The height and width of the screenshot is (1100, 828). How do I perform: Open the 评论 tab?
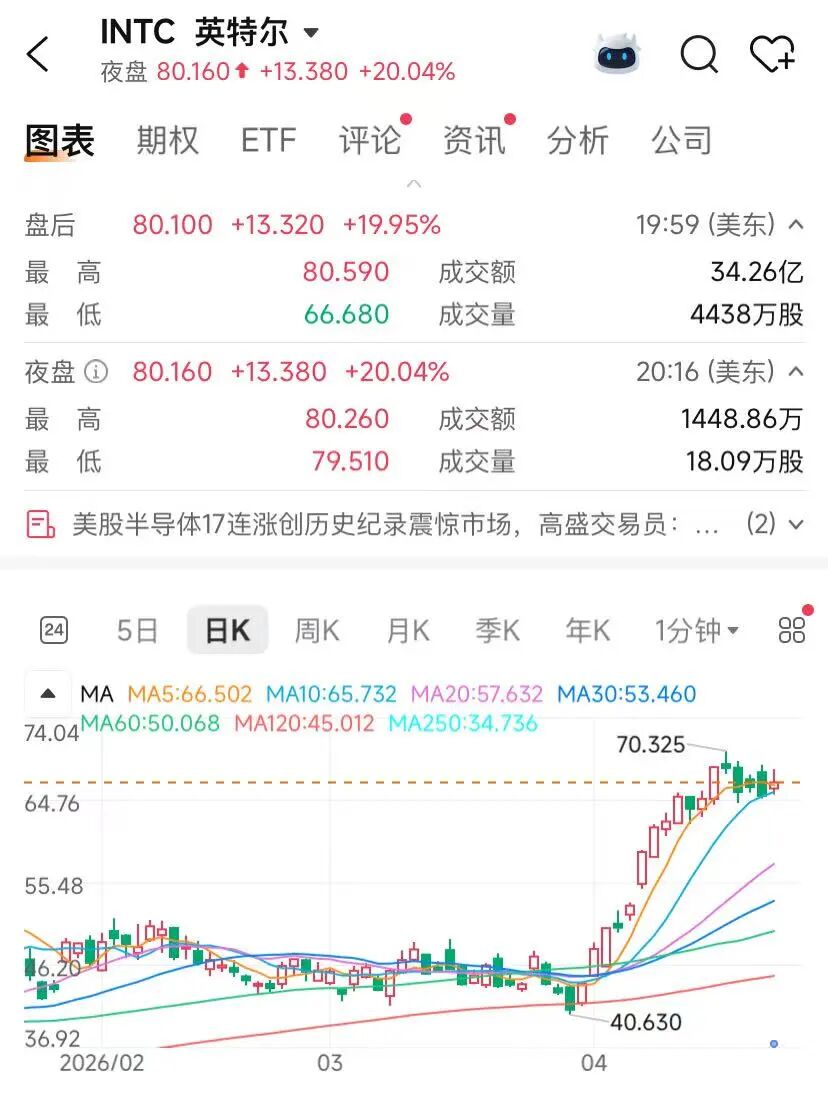369,141
